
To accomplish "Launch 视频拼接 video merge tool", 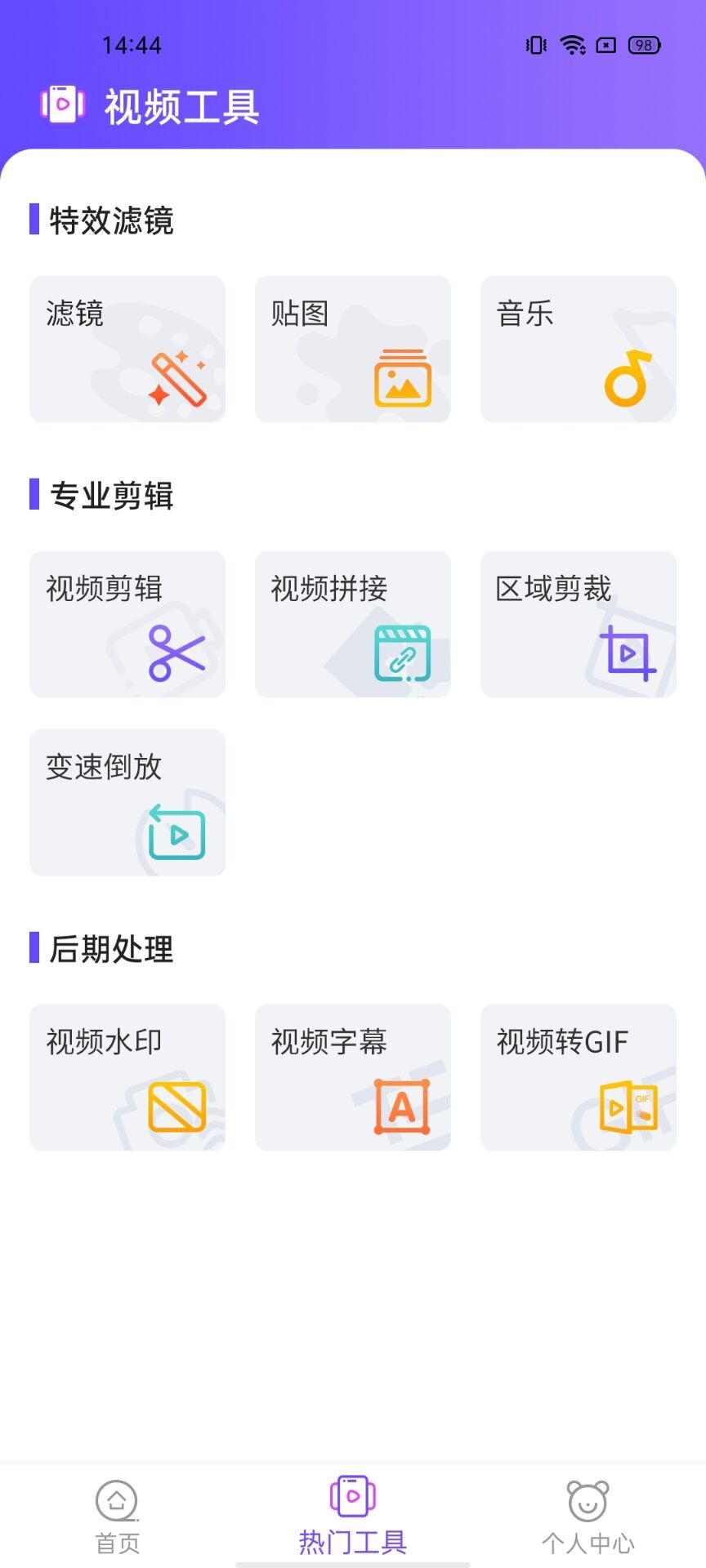I will [353, 624].
